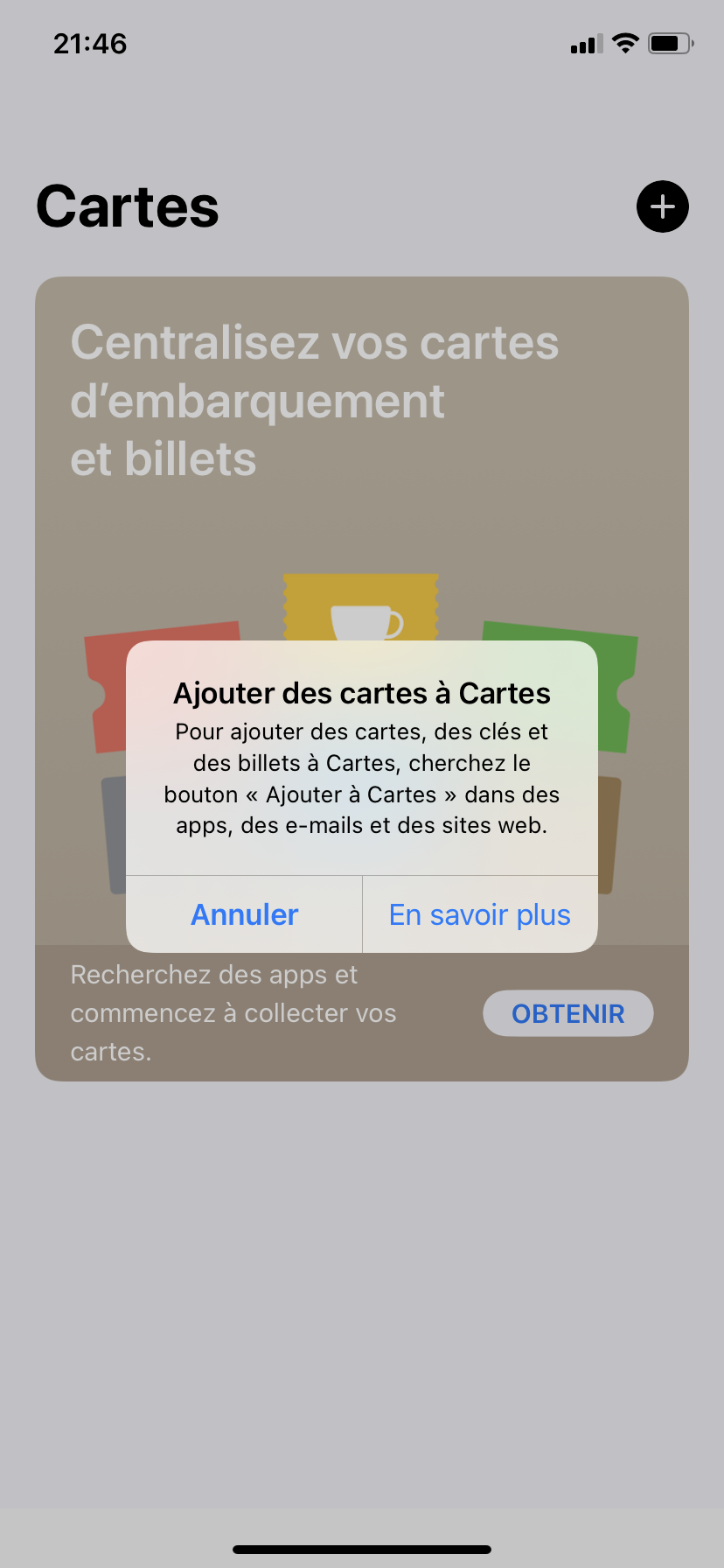Add a card with the plus icon
Screen dimensions: 724x1568
[662, 207]
